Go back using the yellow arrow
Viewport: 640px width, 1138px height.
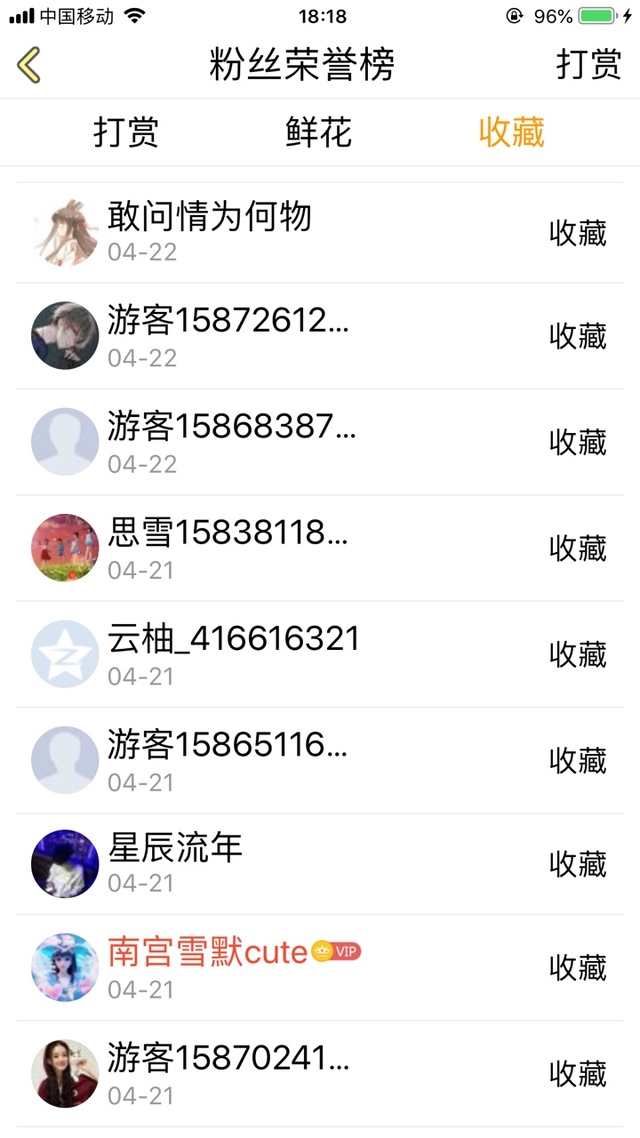[x=29, y=65]
